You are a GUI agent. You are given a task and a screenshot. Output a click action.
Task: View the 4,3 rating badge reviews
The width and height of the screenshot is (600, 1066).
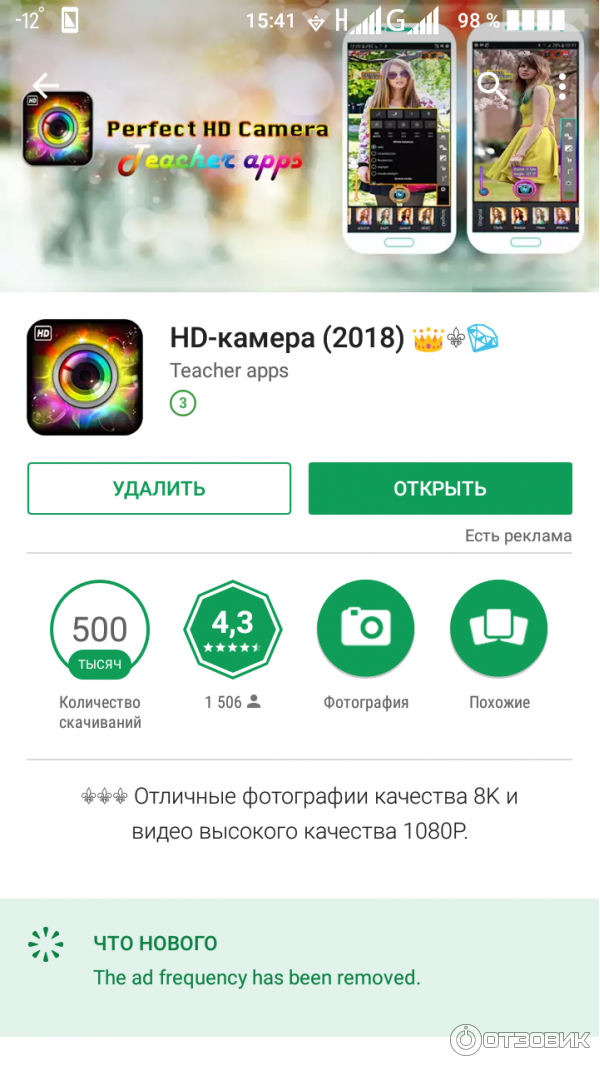point(232,629)
